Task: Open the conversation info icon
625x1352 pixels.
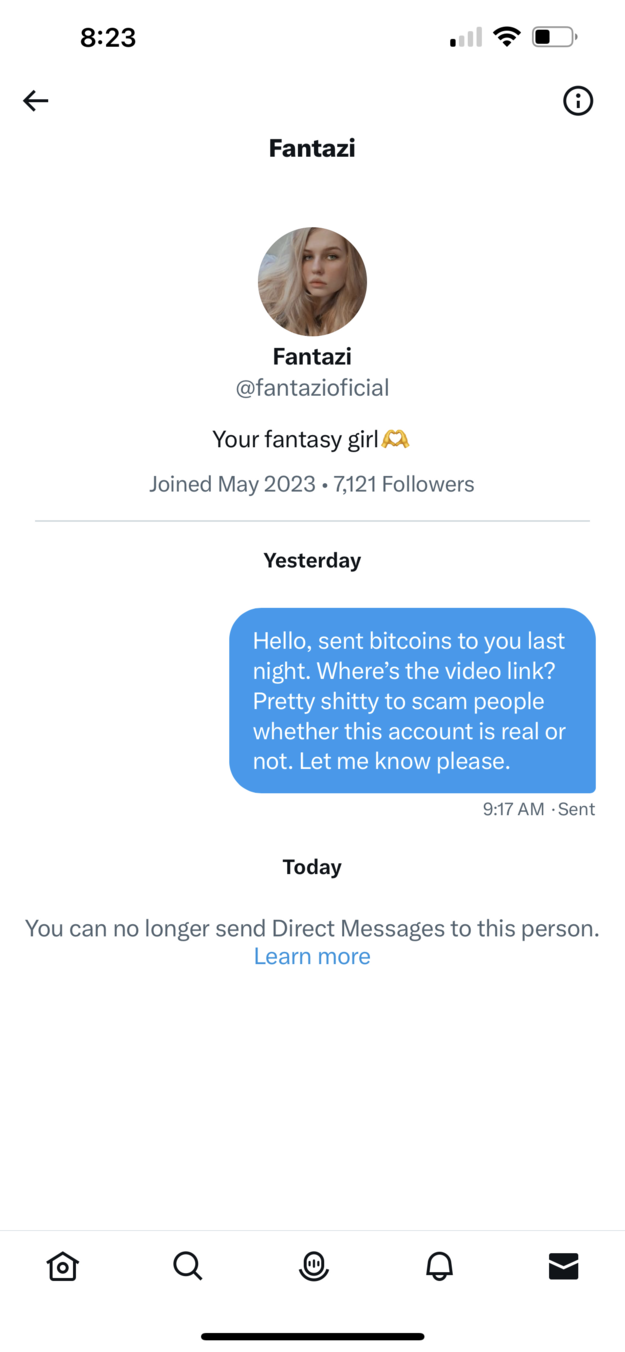Action: coord(578,100)
